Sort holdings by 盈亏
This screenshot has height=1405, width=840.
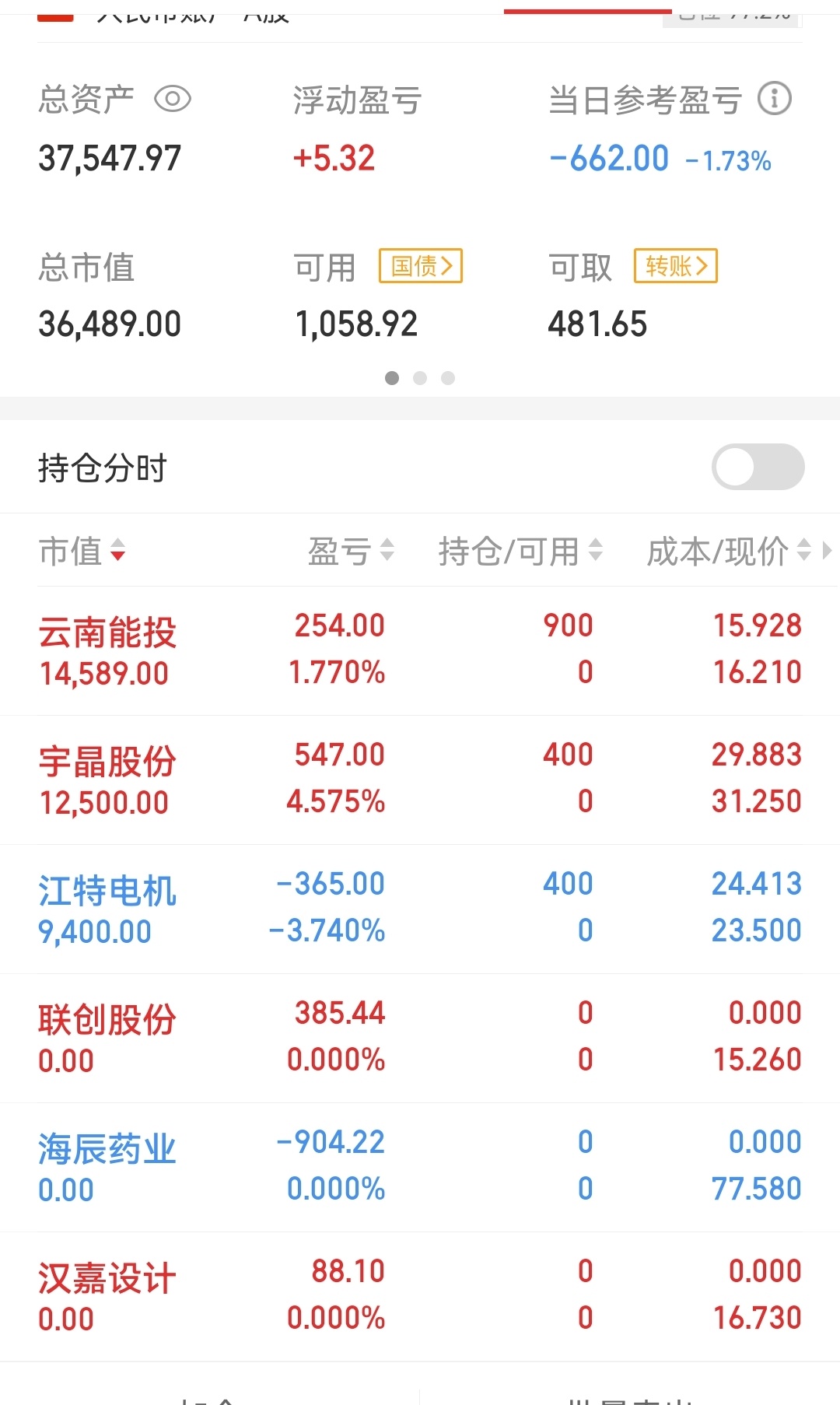(x=352, y=552)
